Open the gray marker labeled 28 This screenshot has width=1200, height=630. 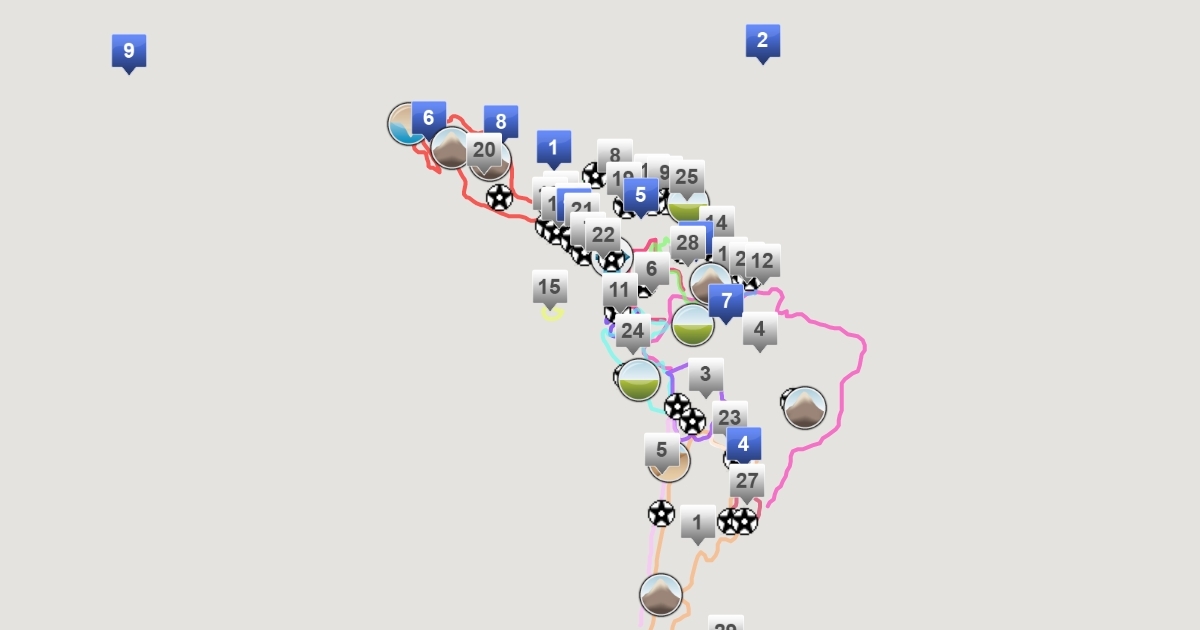pos(687,244)
